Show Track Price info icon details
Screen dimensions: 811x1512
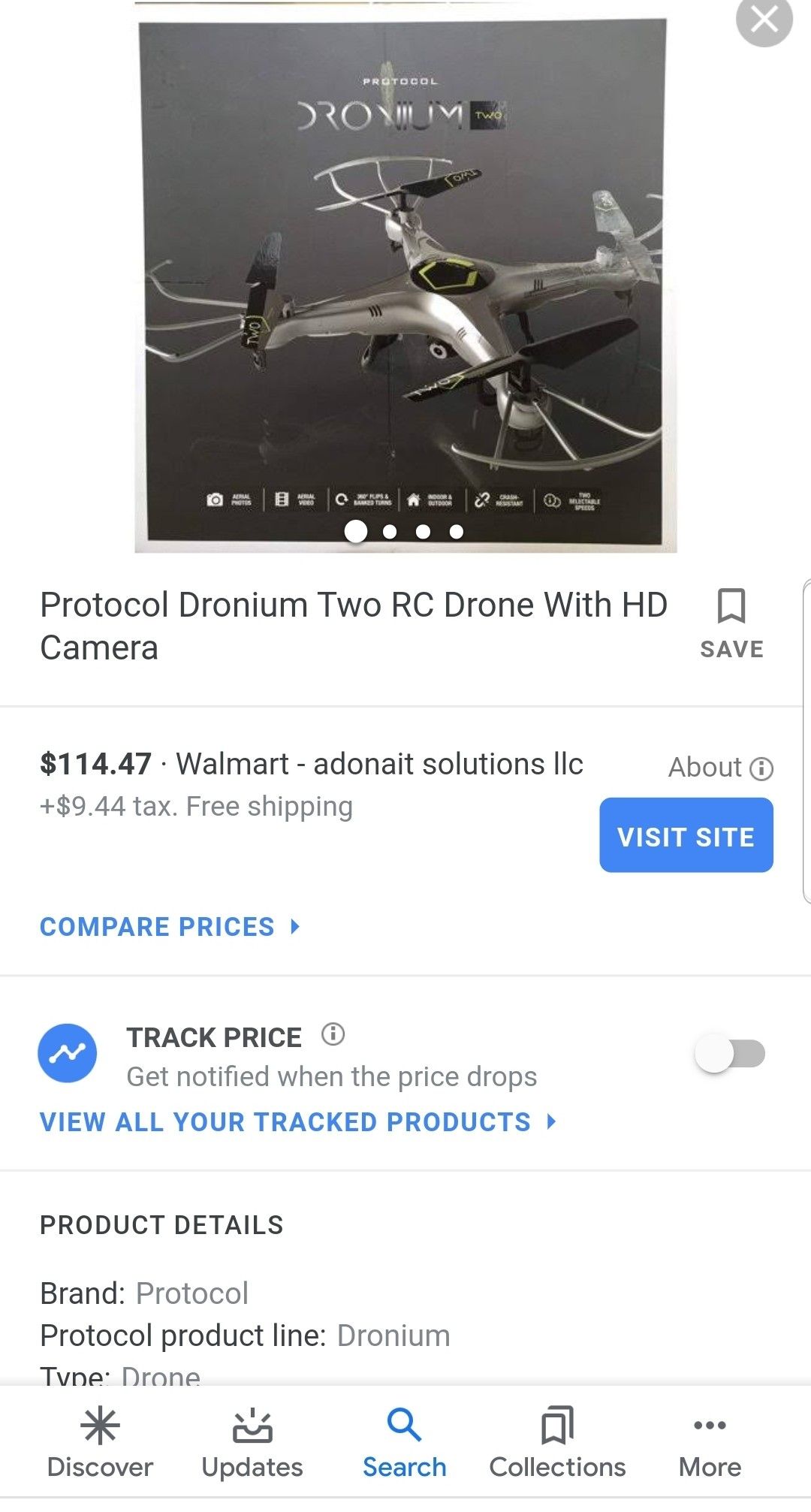click(333, 1034)
